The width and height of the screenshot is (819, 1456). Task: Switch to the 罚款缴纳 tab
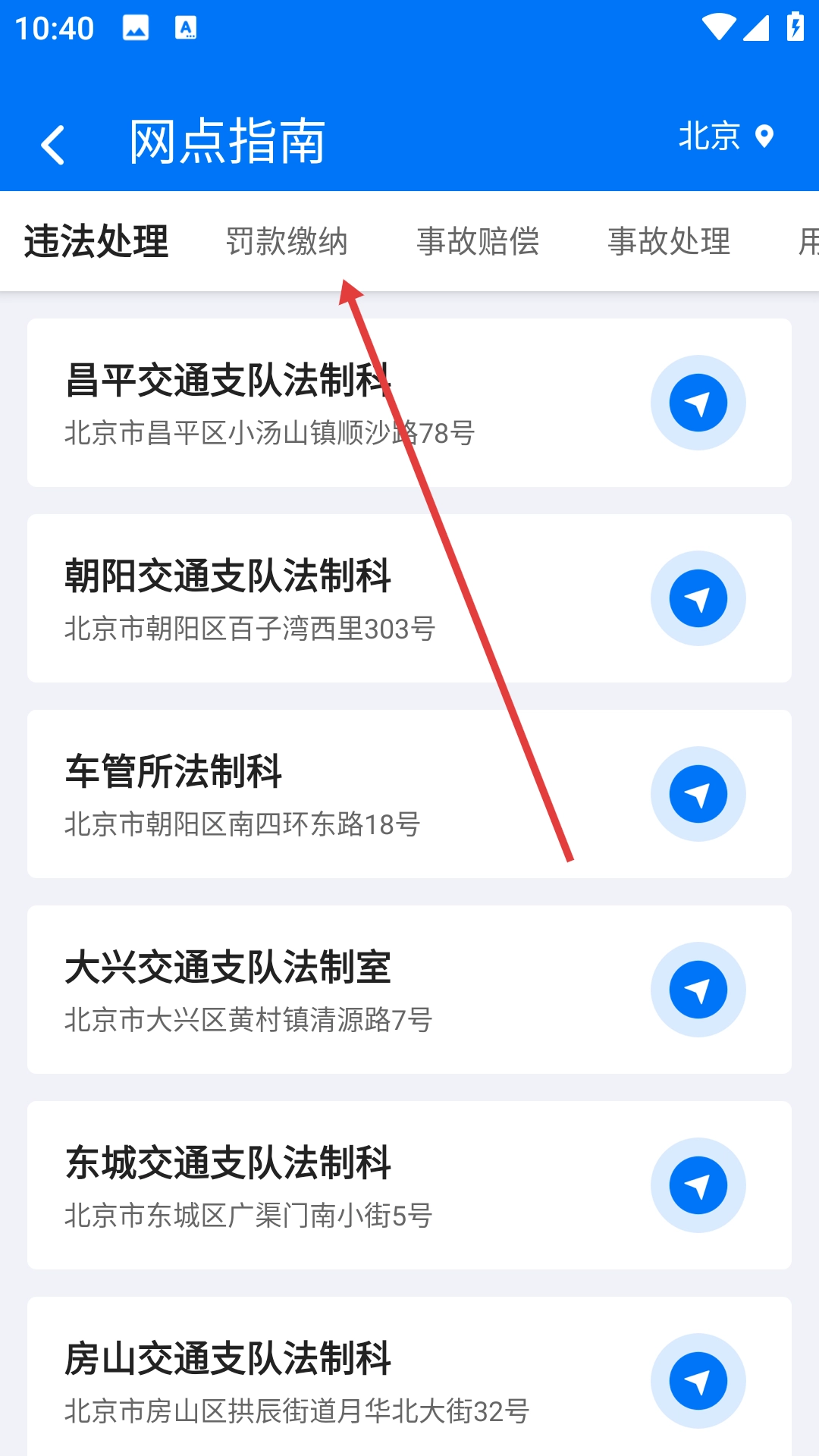287,241
